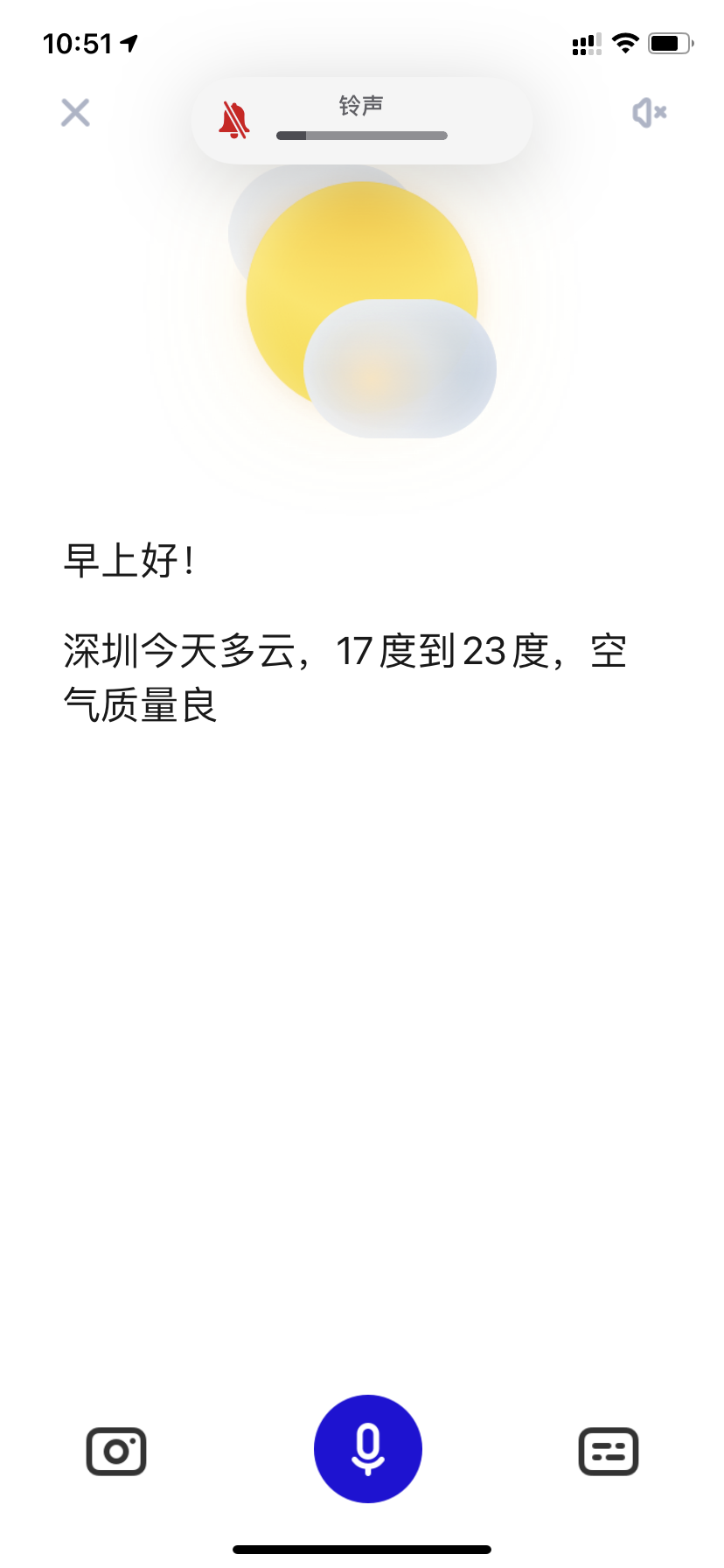Switch to keyboard text input
This screenshot has height=1568, width=724.
[x=609, y=1452]
